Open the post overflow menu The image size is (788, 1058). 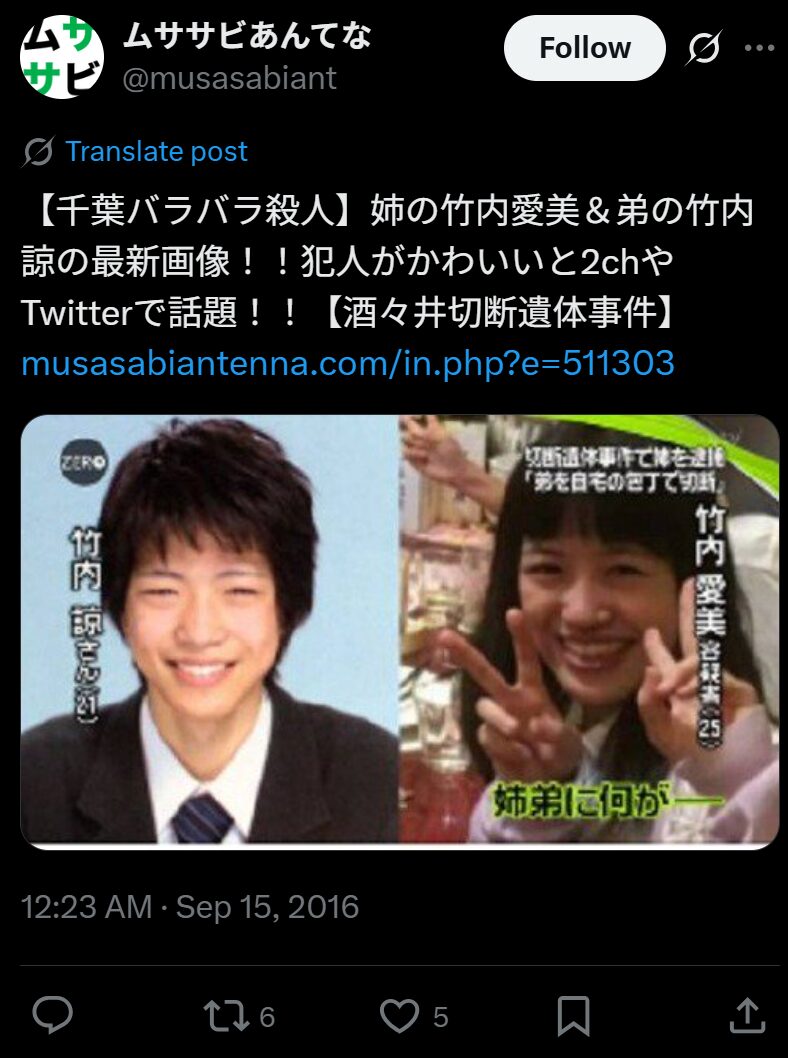point(759,48)
